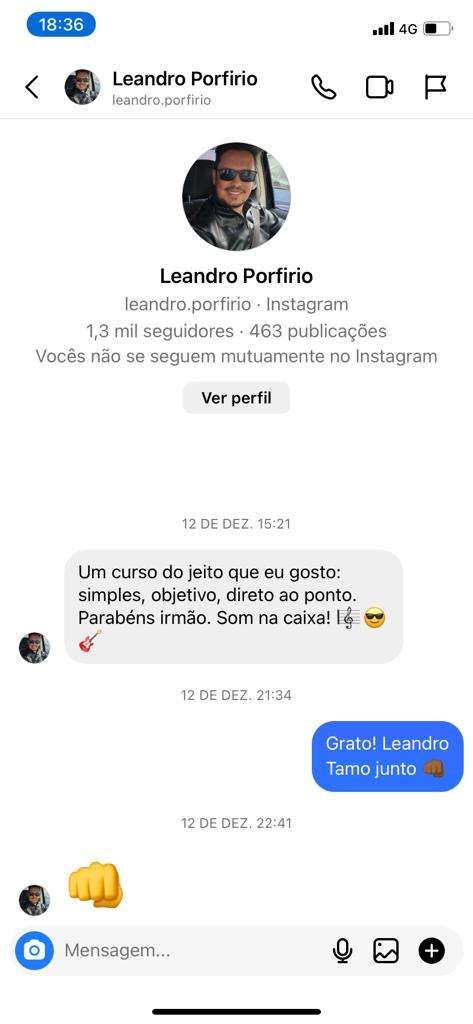Tap the flag icon in the header

click(x=435, y=87)
